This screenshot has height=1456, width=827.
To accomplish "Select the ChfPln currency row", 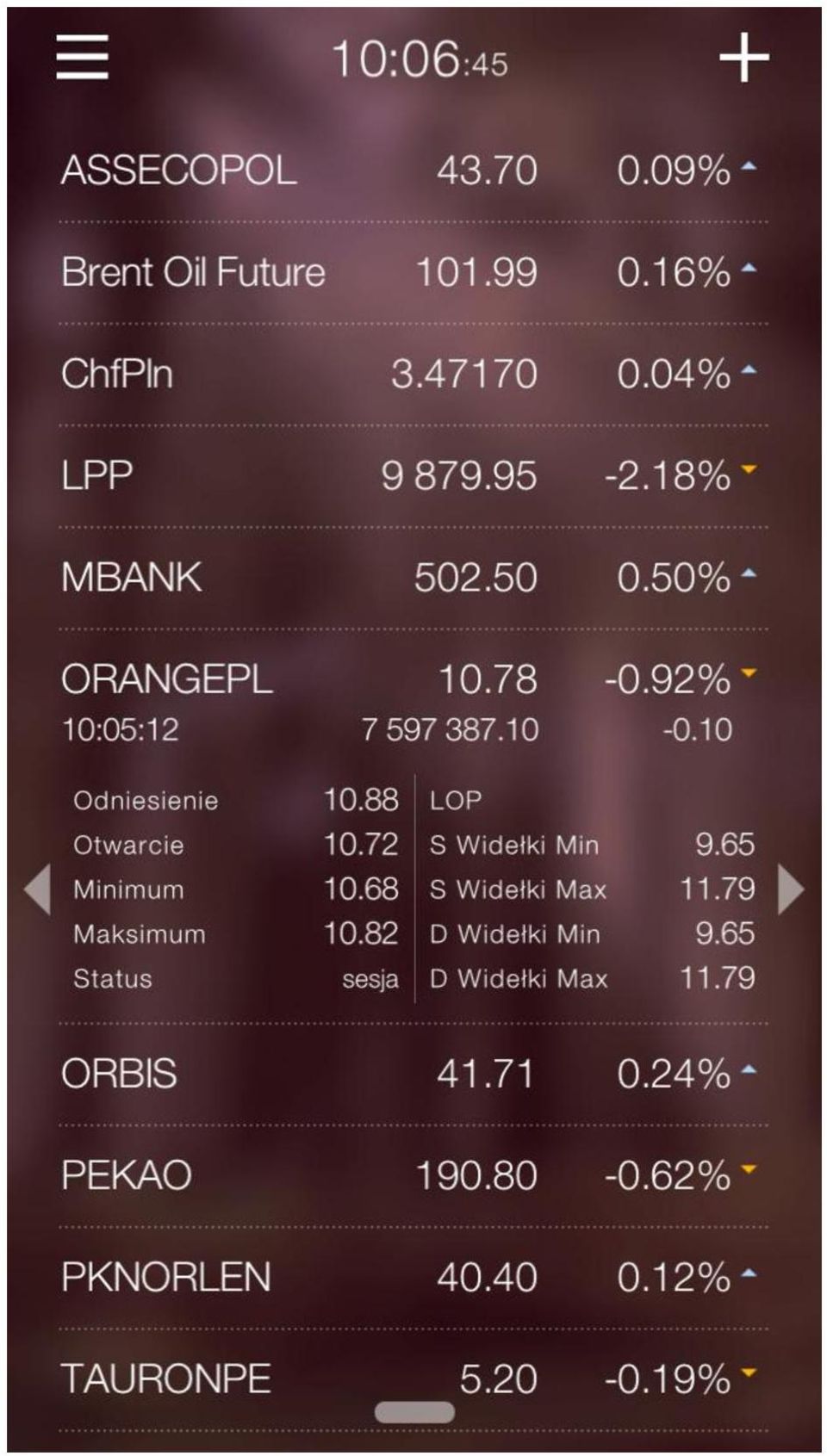I will (x=413, y=375).
